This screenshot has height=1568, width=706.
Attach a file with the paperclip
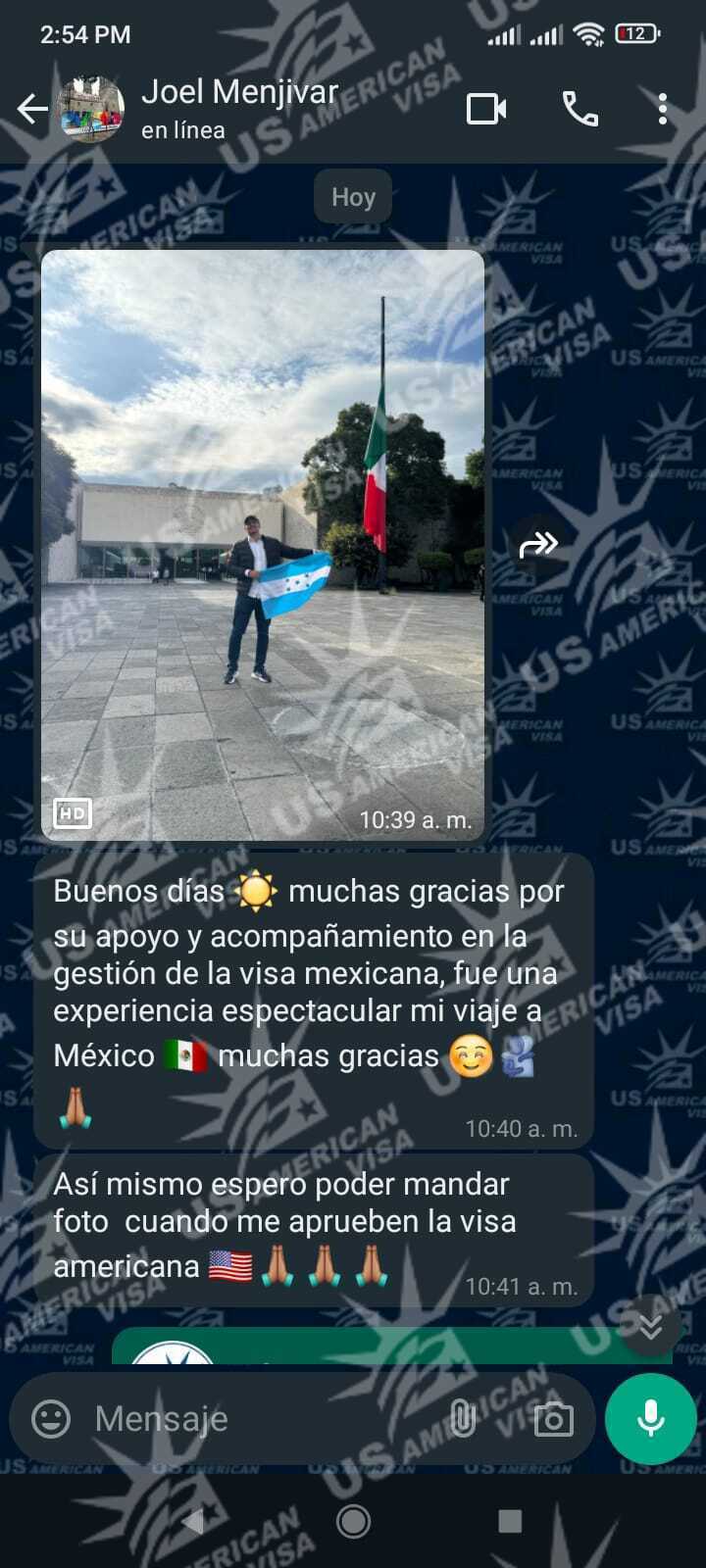(x=463, y=1418)
